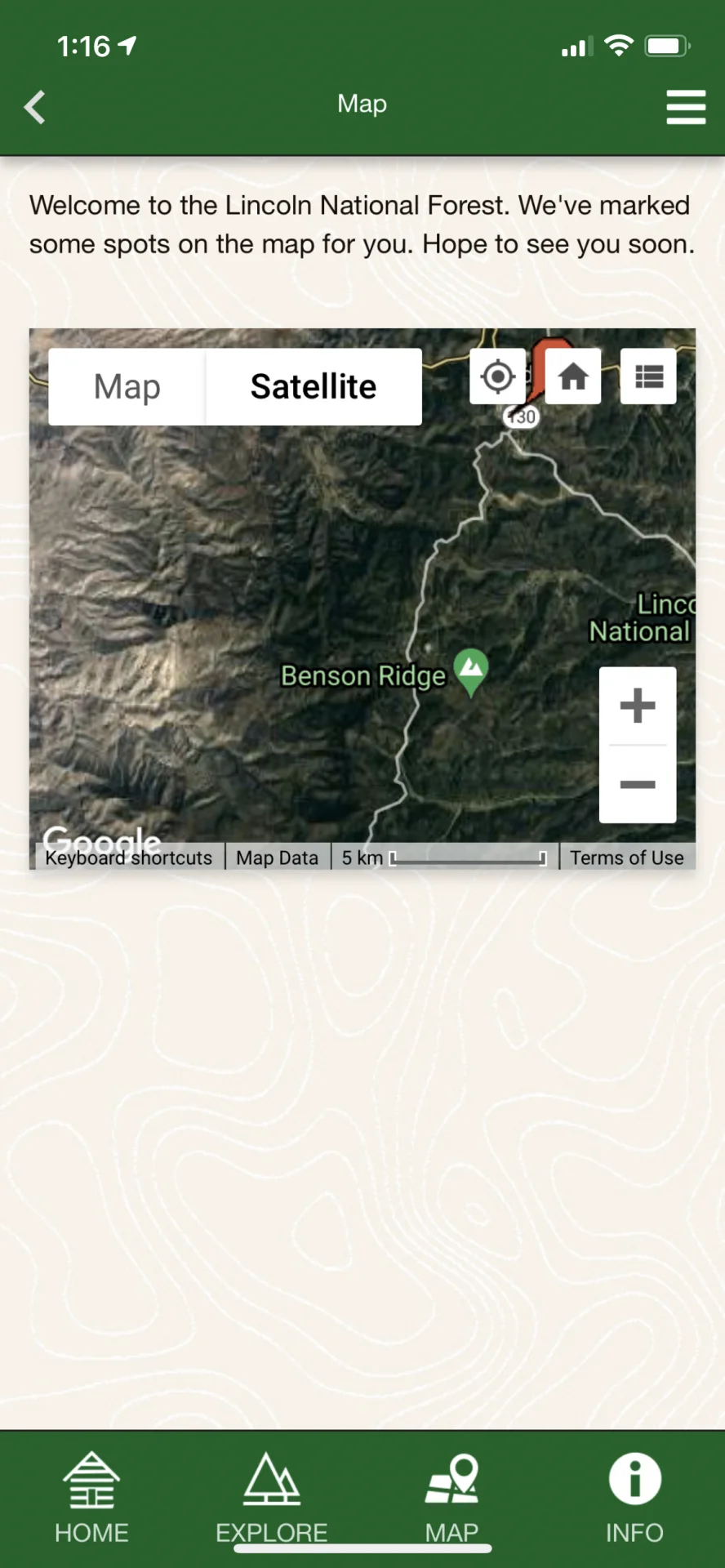This screenshot has height=1568, width=725.
Task: View Map Data attribution
Action: (277, 857)
